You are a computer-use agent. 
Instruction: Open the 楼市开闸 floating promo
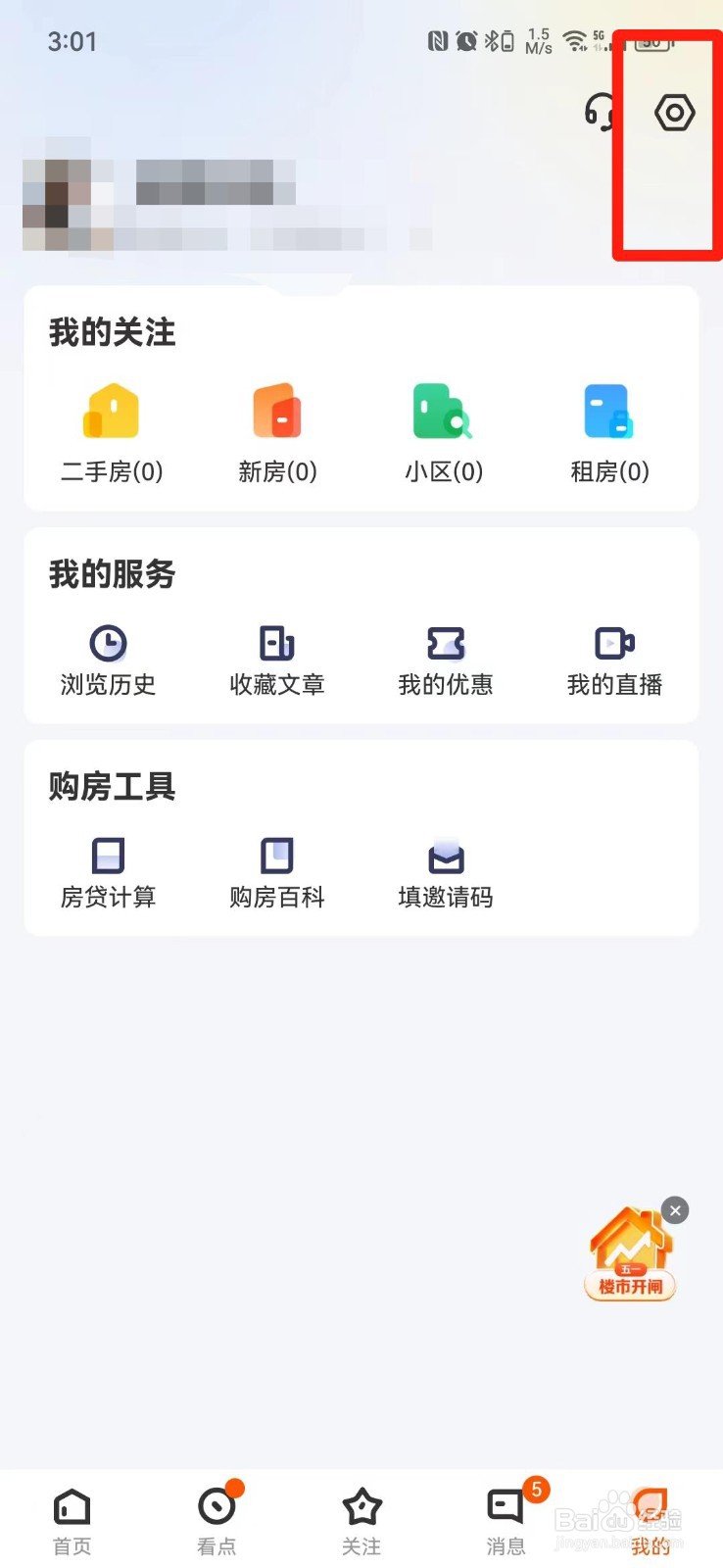click(x=630, y=1256)
